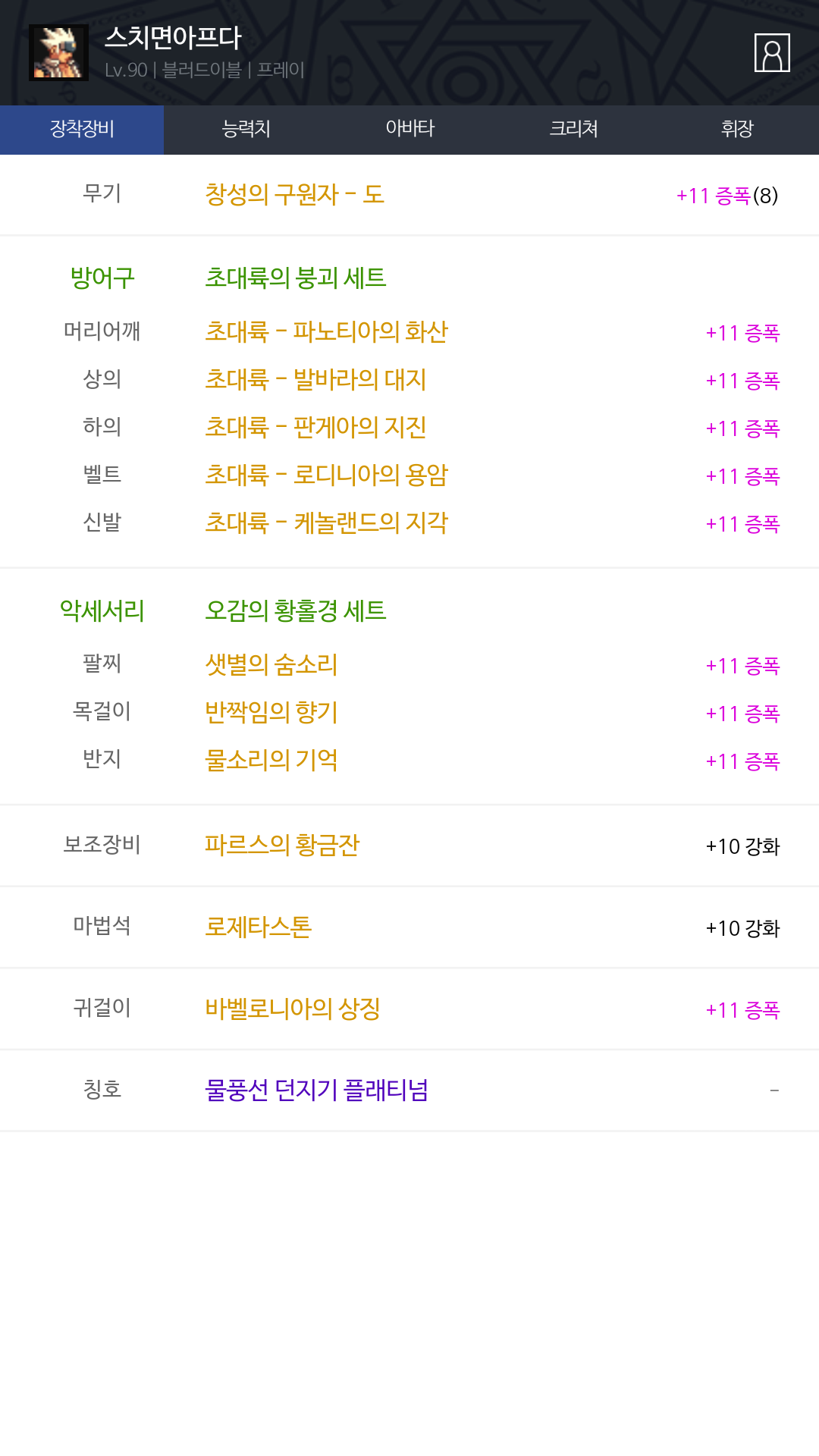Open necklace 반짝임의 향기

click(x=271, y=713)
